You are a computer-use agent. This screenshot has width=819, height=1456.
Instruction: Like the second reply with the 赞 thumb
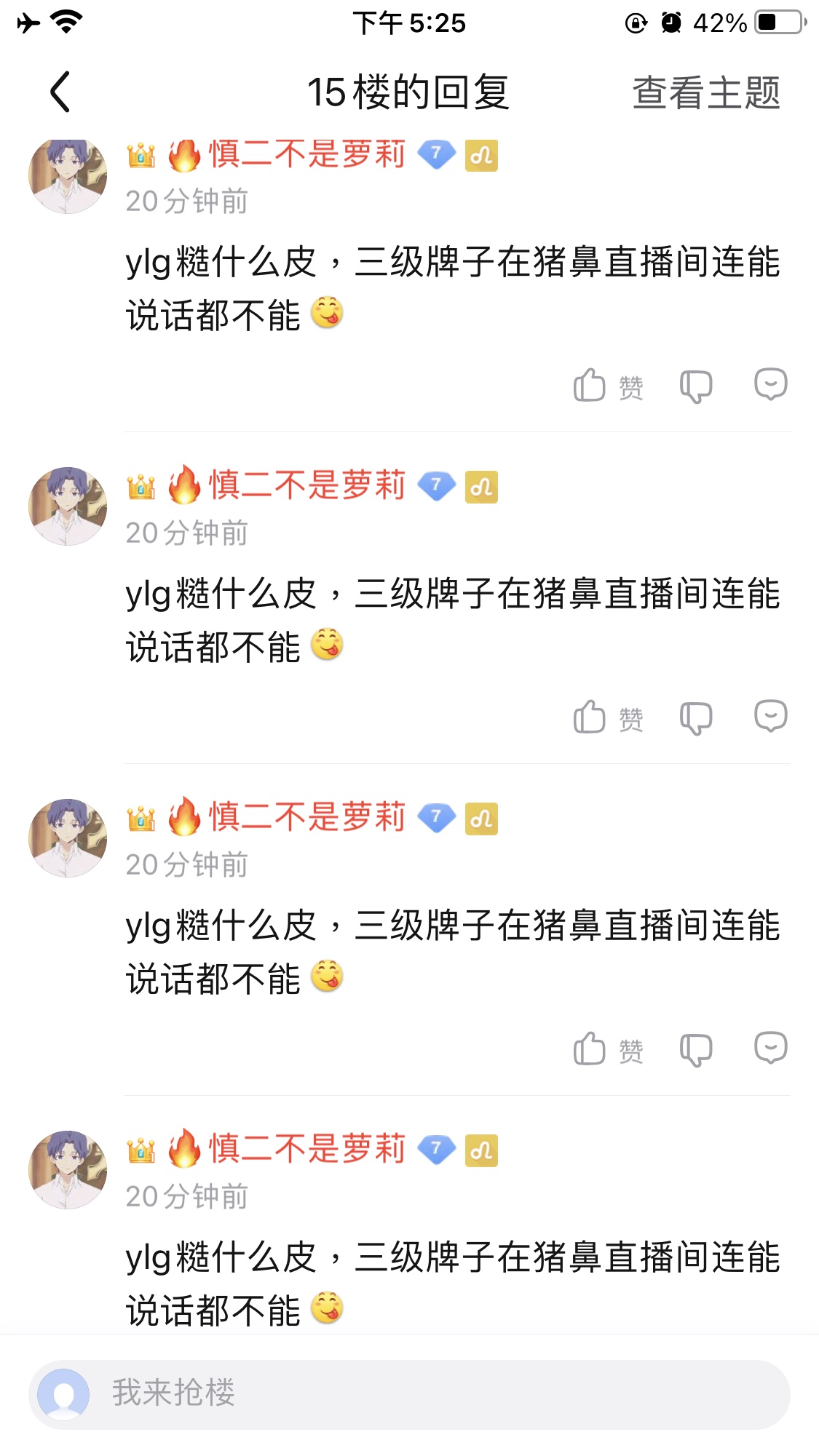click(x=607, y=718)
